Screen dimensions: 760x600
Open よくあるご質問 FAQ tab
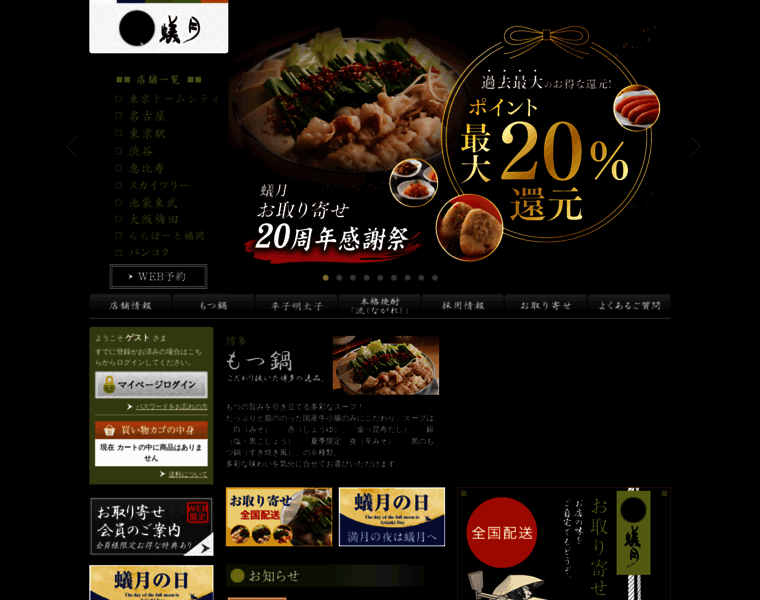629,305
